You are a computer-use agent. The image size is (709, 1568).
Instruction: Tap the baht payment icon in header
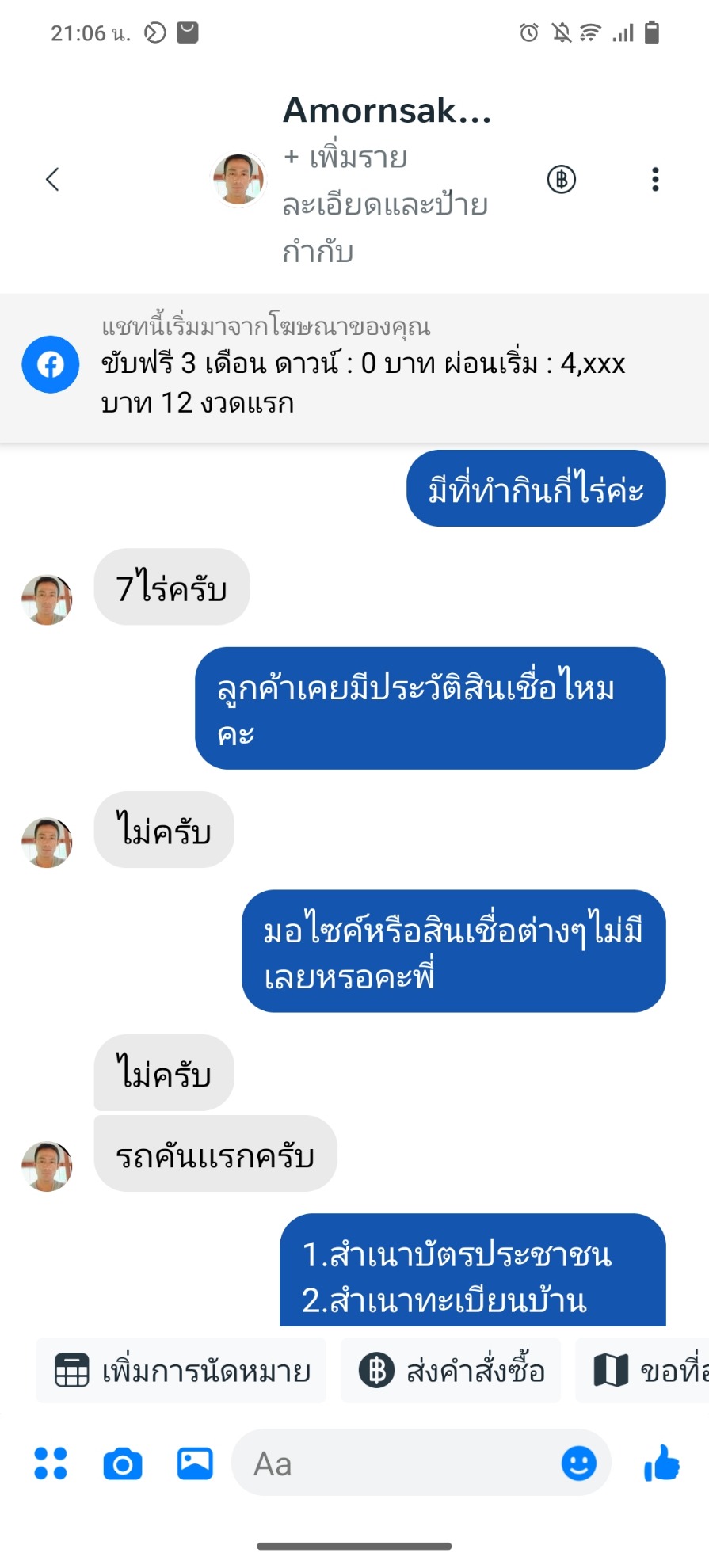coord(562,180)
